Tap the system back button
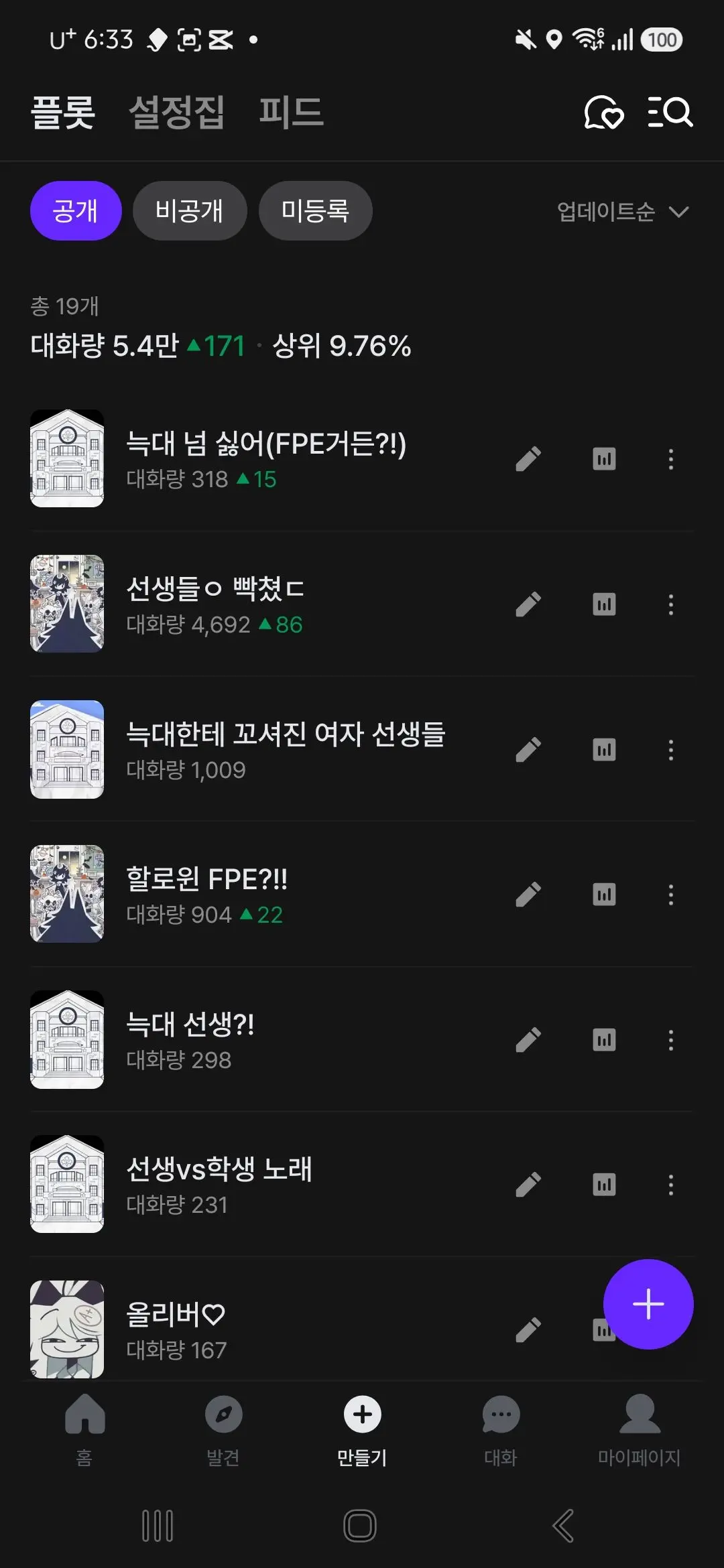This screenshot has width=724, height=1568. 563,1526
